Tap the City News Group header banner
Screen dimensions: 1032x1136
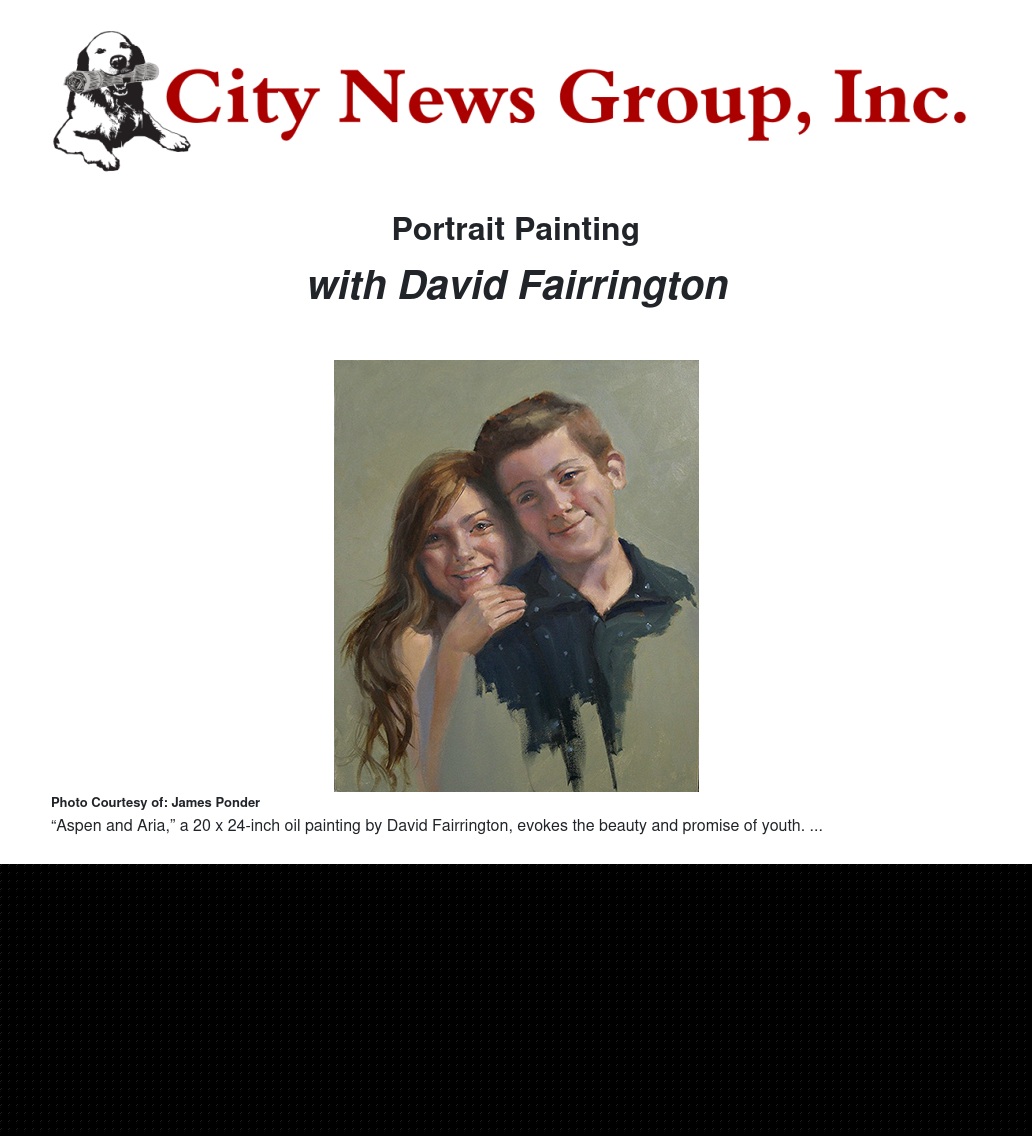pyautogui.click(x=510, y=101)
